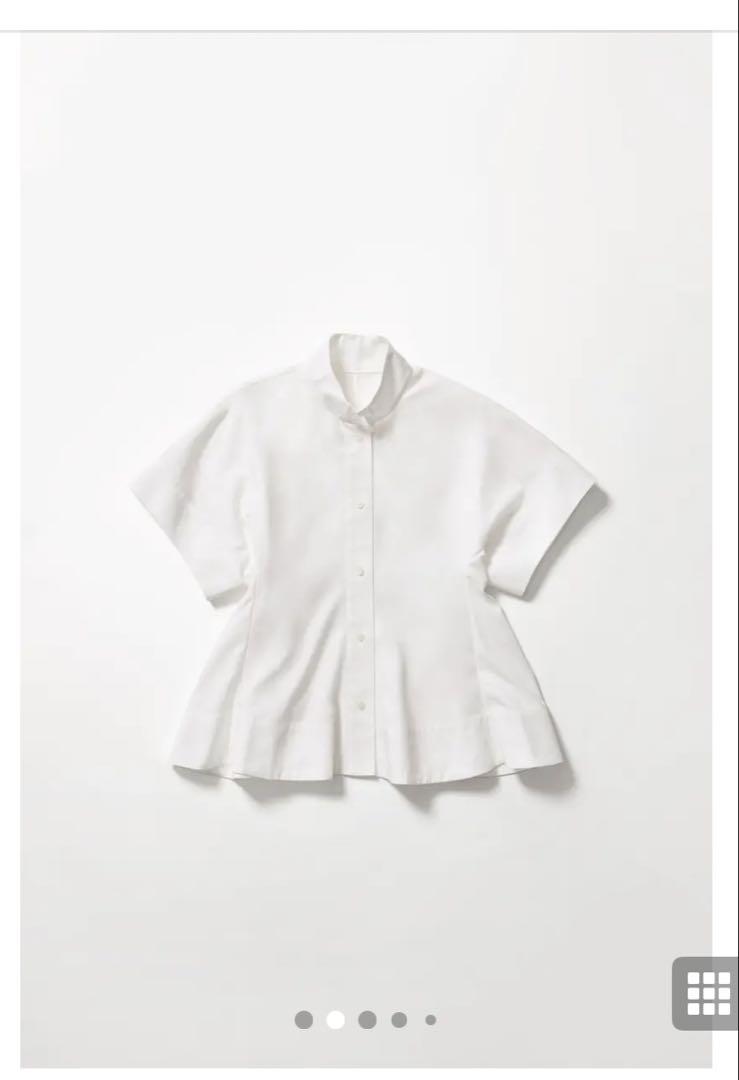Open the white shirt product image
This screenshot has width=739, height=1080.
point(368,560)
